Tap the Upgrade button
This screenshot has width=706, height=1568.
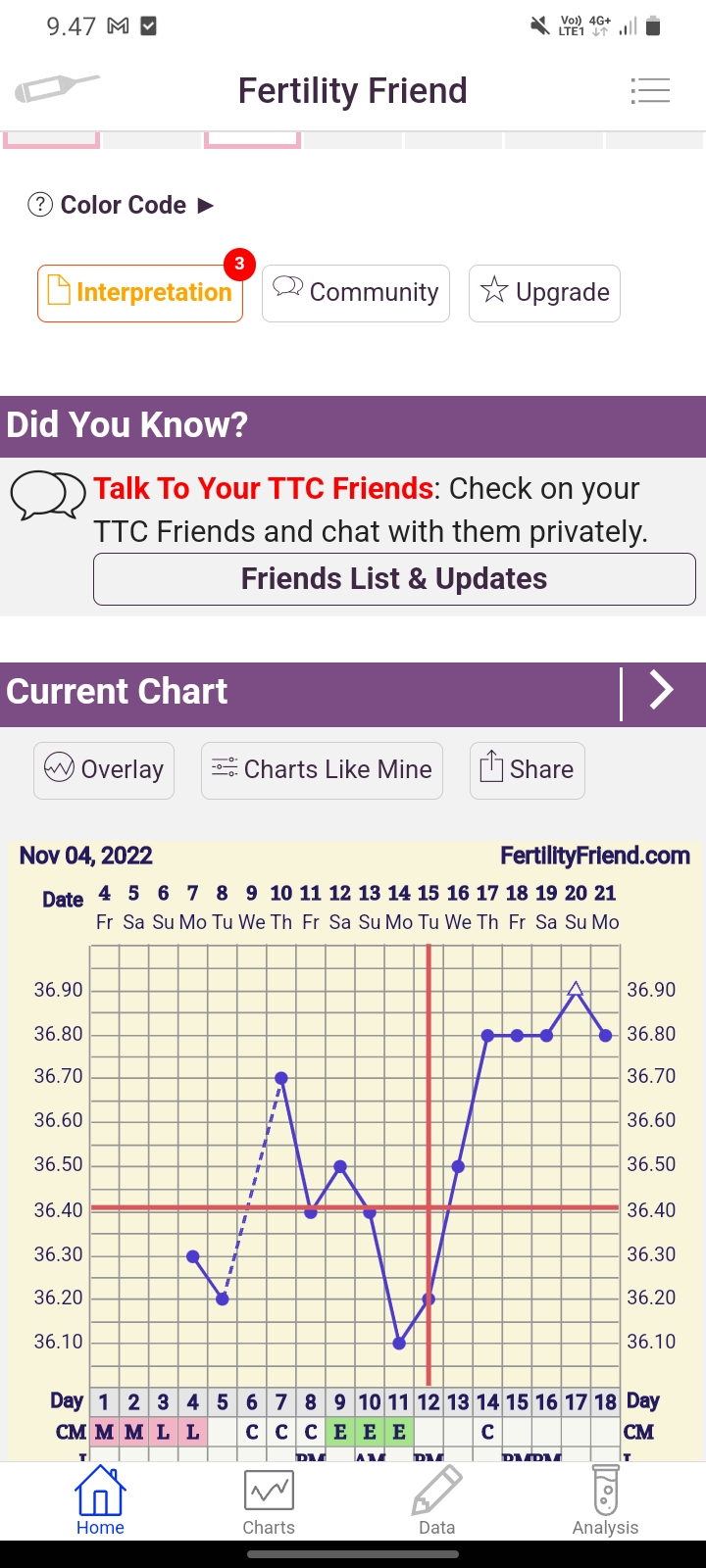544,293
